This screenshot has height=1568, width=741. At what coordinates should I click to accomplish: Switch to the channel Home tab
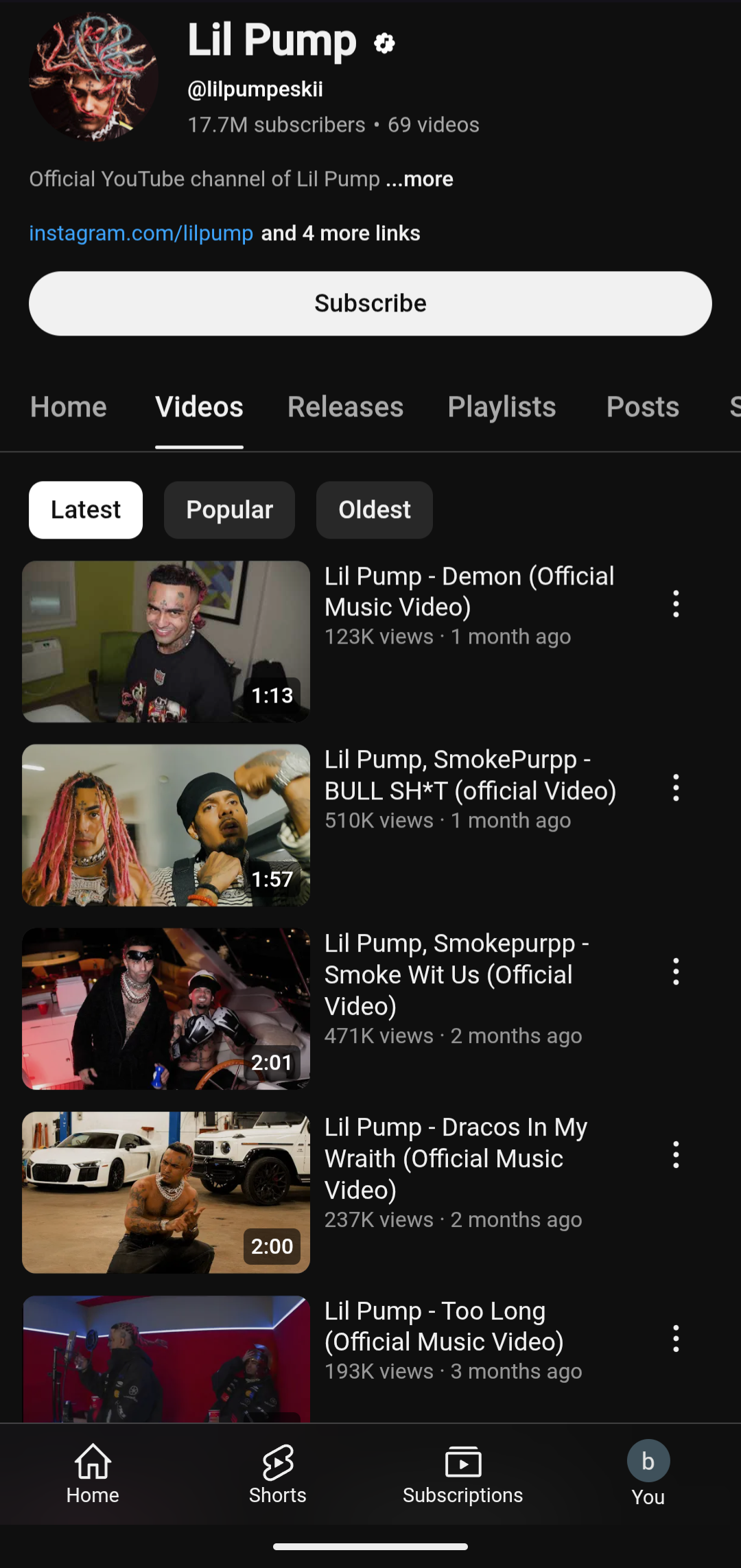click(69, 407)
